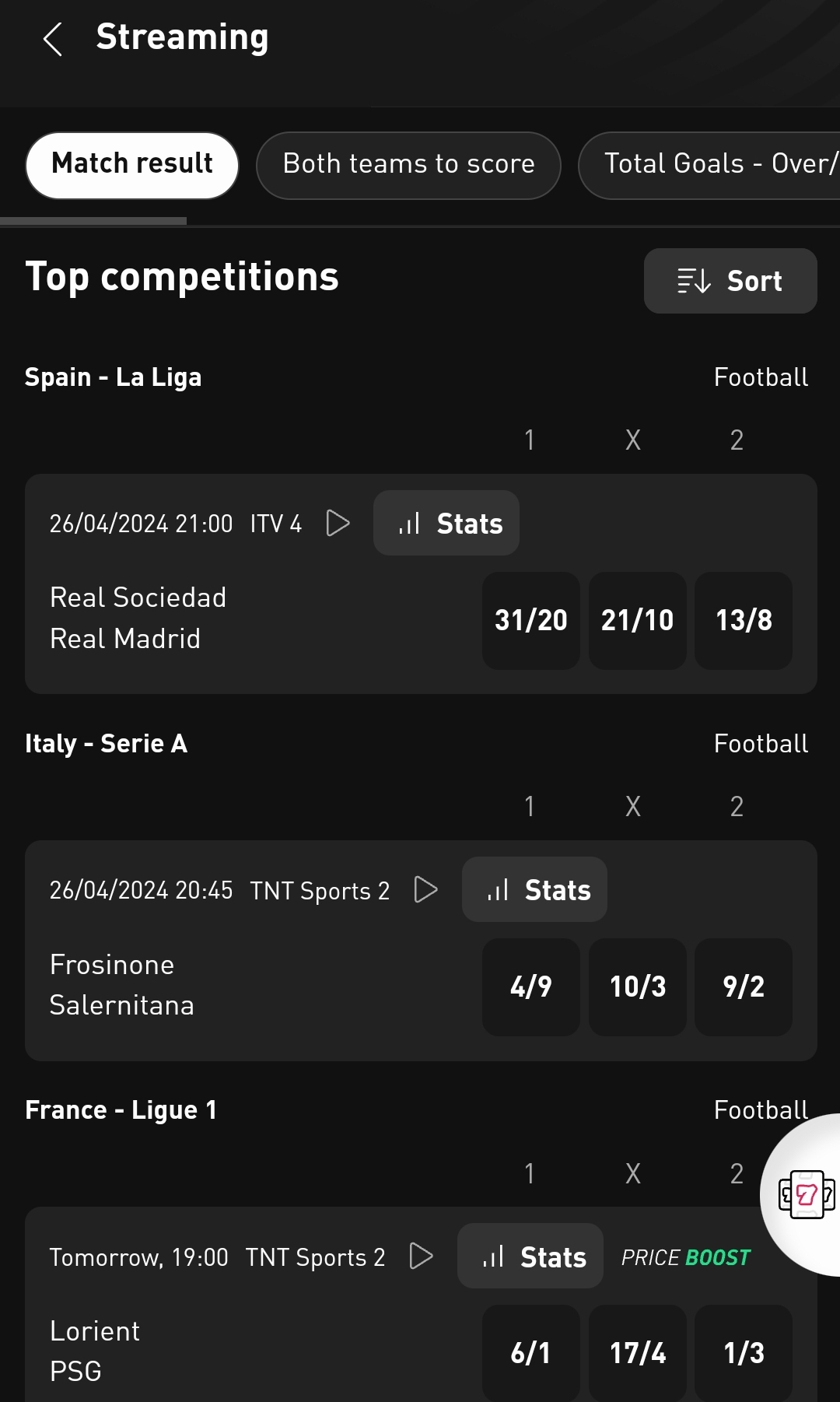Select the draw at 10/3 for Frosinone
The image size is (840, 1402).
click(637, 987)
